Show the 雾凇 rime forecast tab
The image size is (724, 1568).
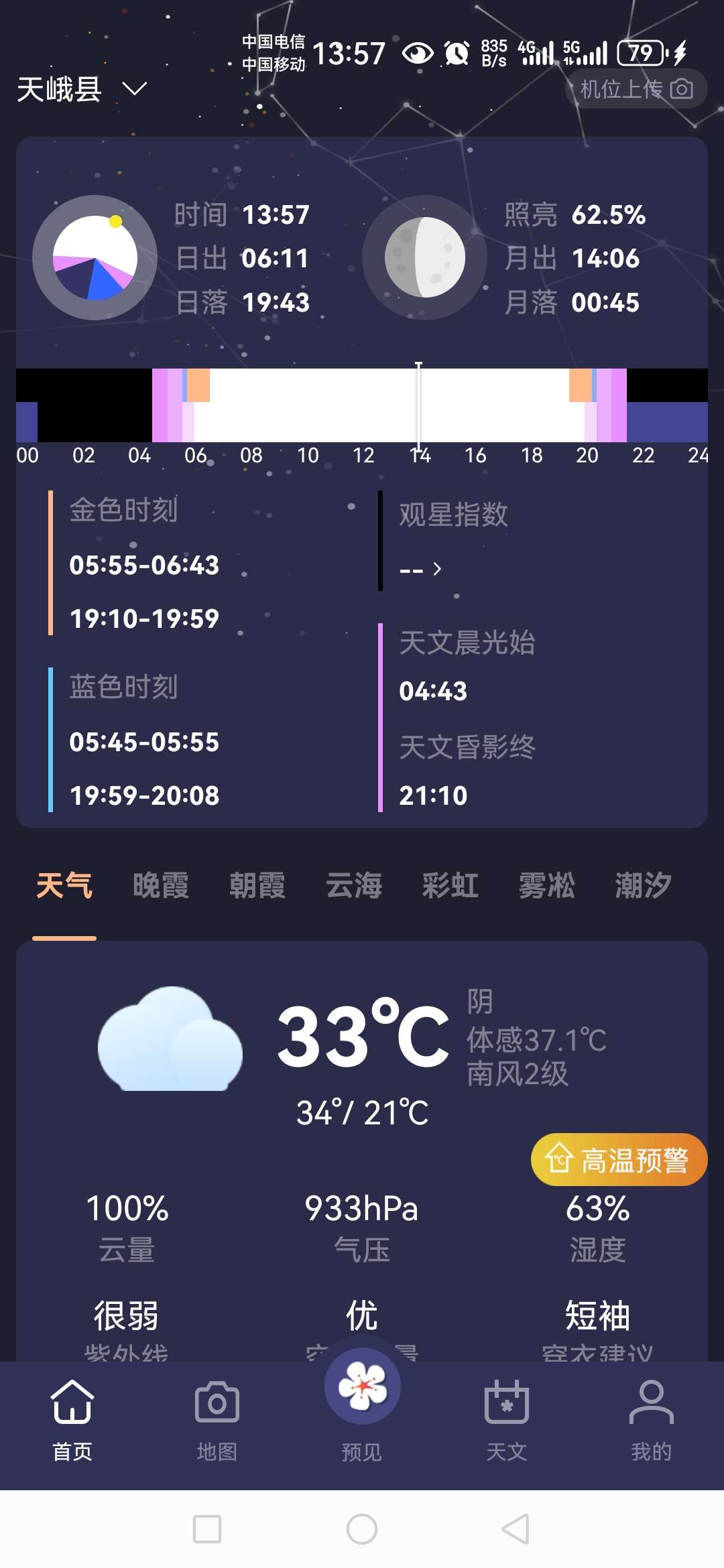coord(547,885)
